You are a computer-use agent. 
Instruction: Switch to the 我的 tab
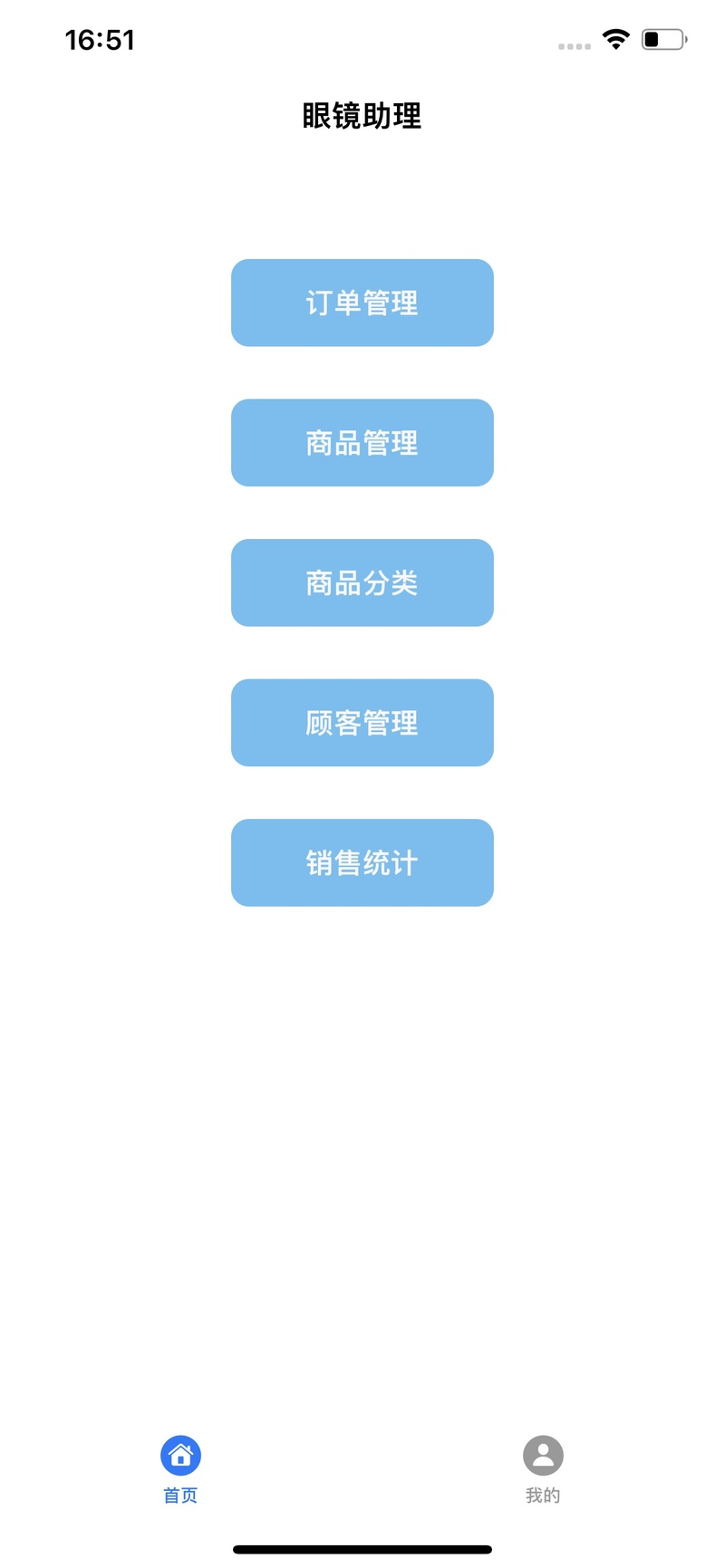[543, 1469]
